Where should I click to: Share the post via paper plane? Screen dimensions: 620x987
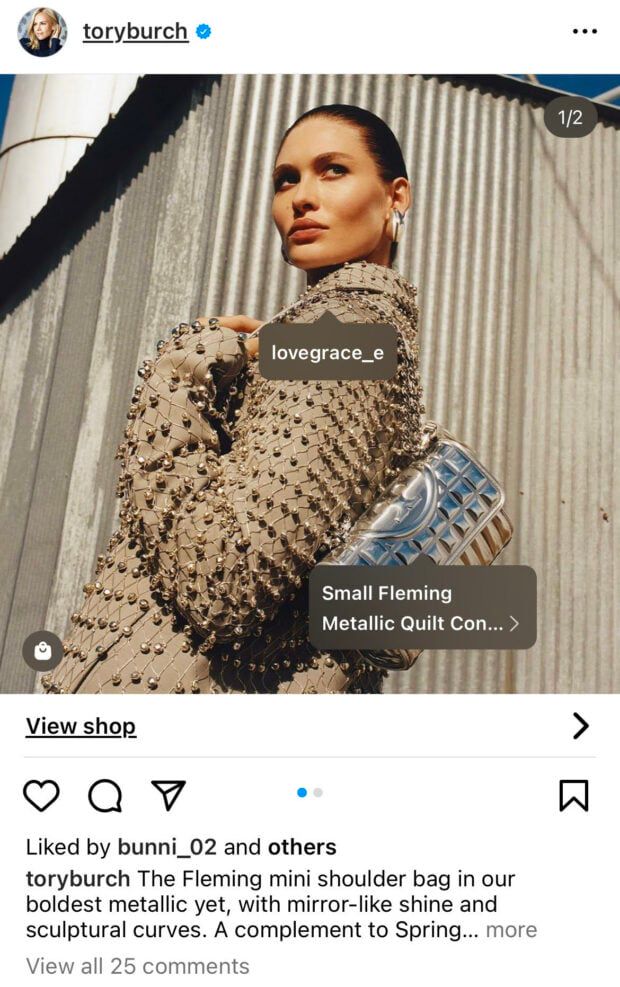(168, 795)
